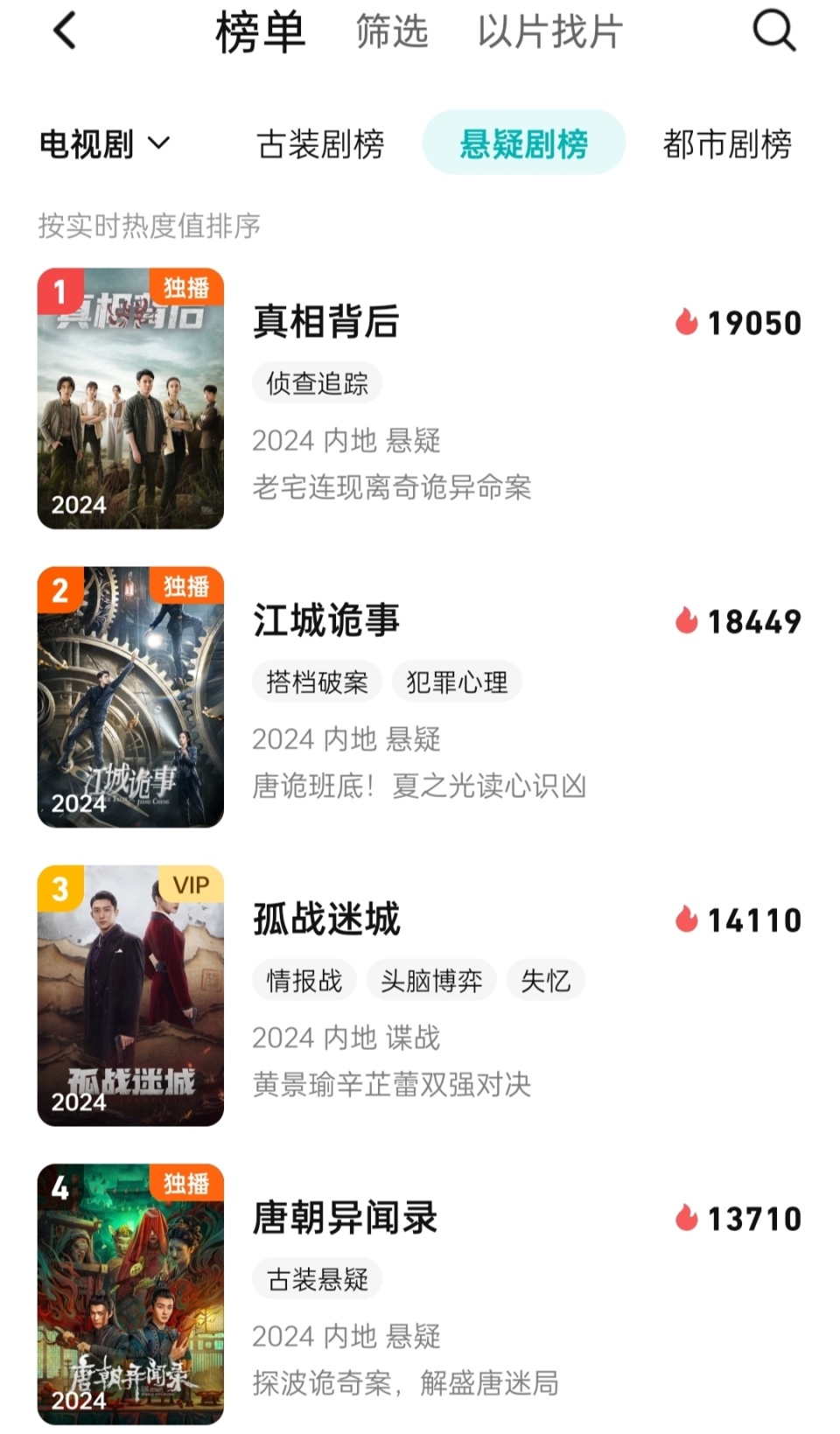
Task: Tap the search magnifier icon
Action: click(x=773, y=31)
